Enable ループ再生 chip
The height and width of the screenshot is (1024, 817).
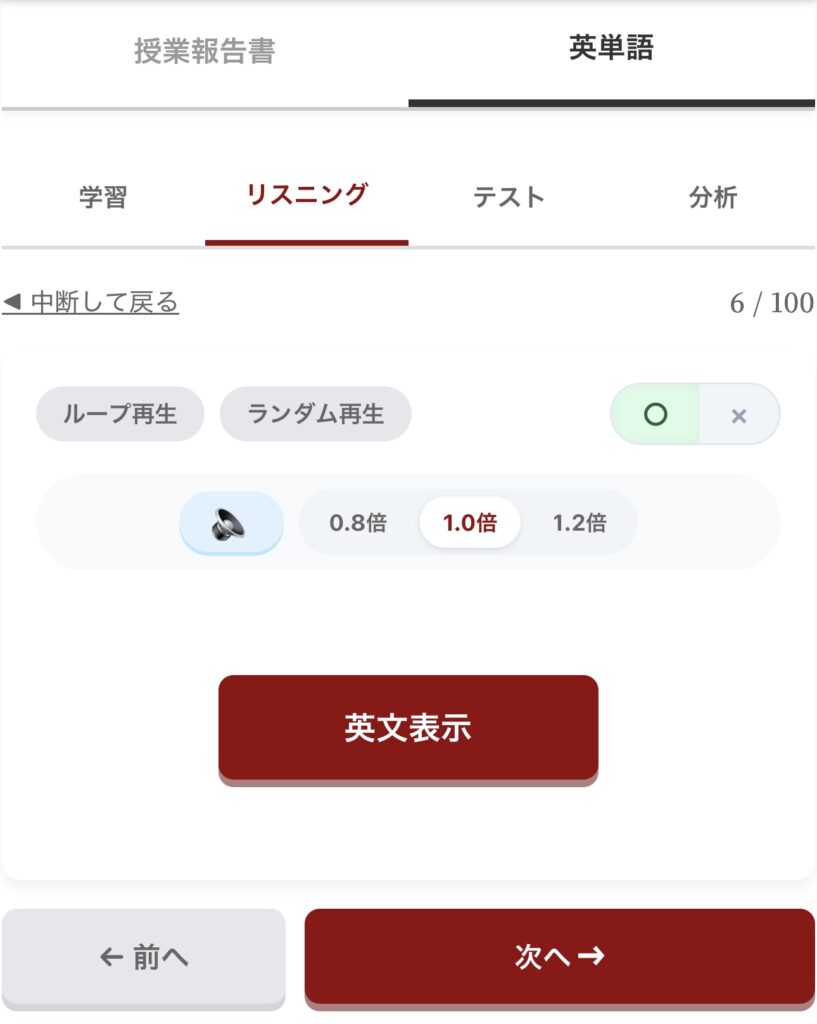(120, 414)
